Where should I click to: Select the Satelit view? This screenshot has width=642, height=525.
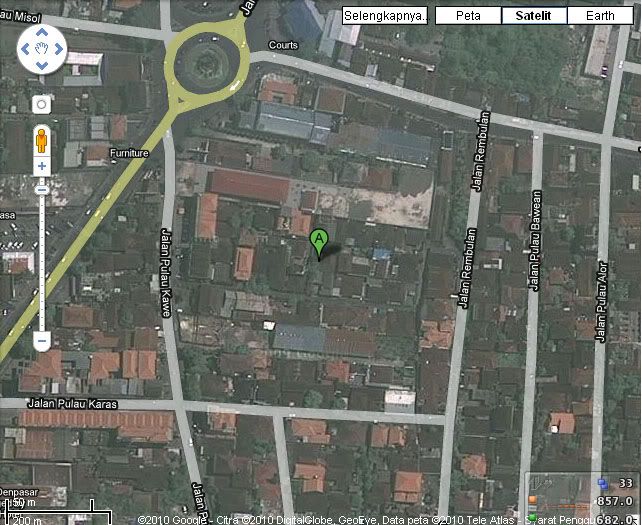click(x=533, y=15)
